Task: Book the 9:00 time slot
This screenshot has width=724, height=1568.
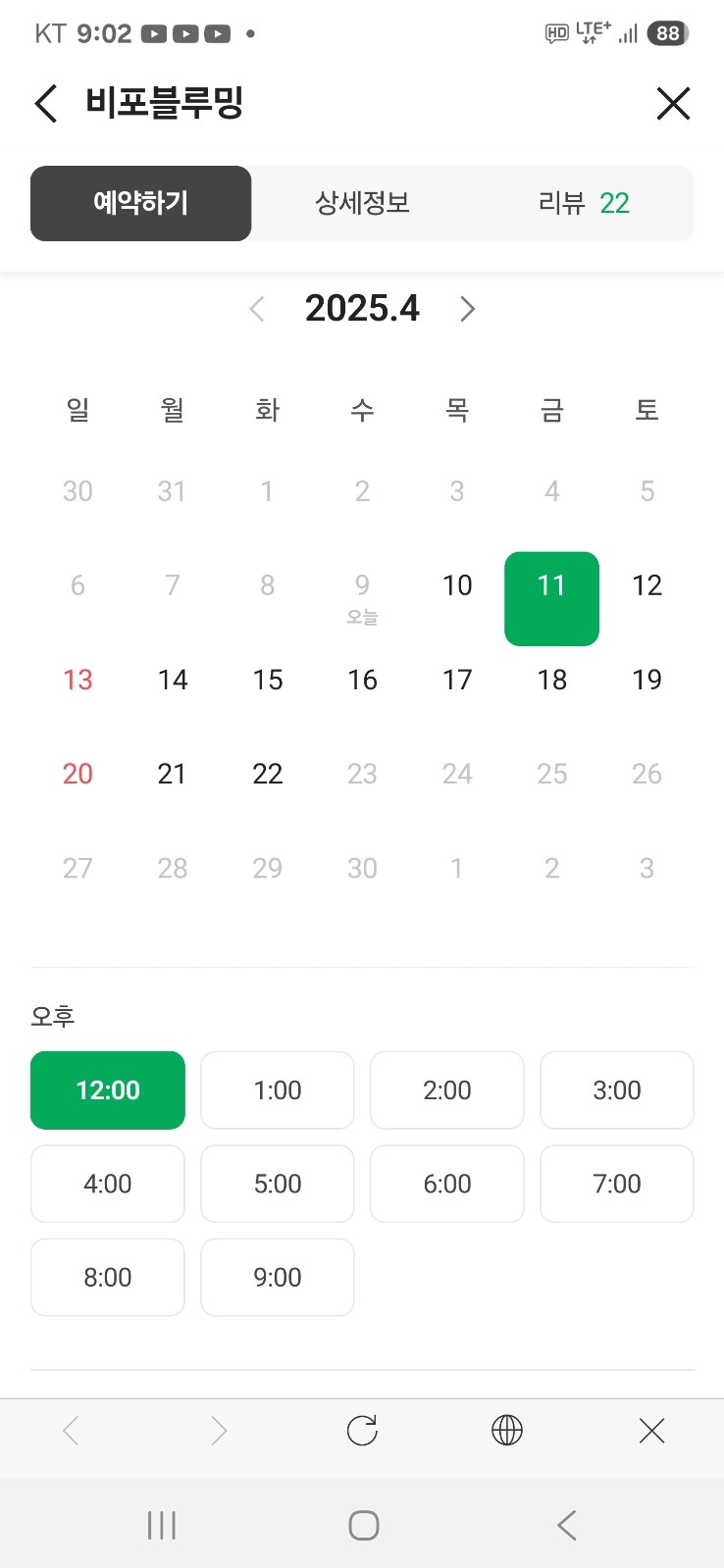Action: point(278,1277)
